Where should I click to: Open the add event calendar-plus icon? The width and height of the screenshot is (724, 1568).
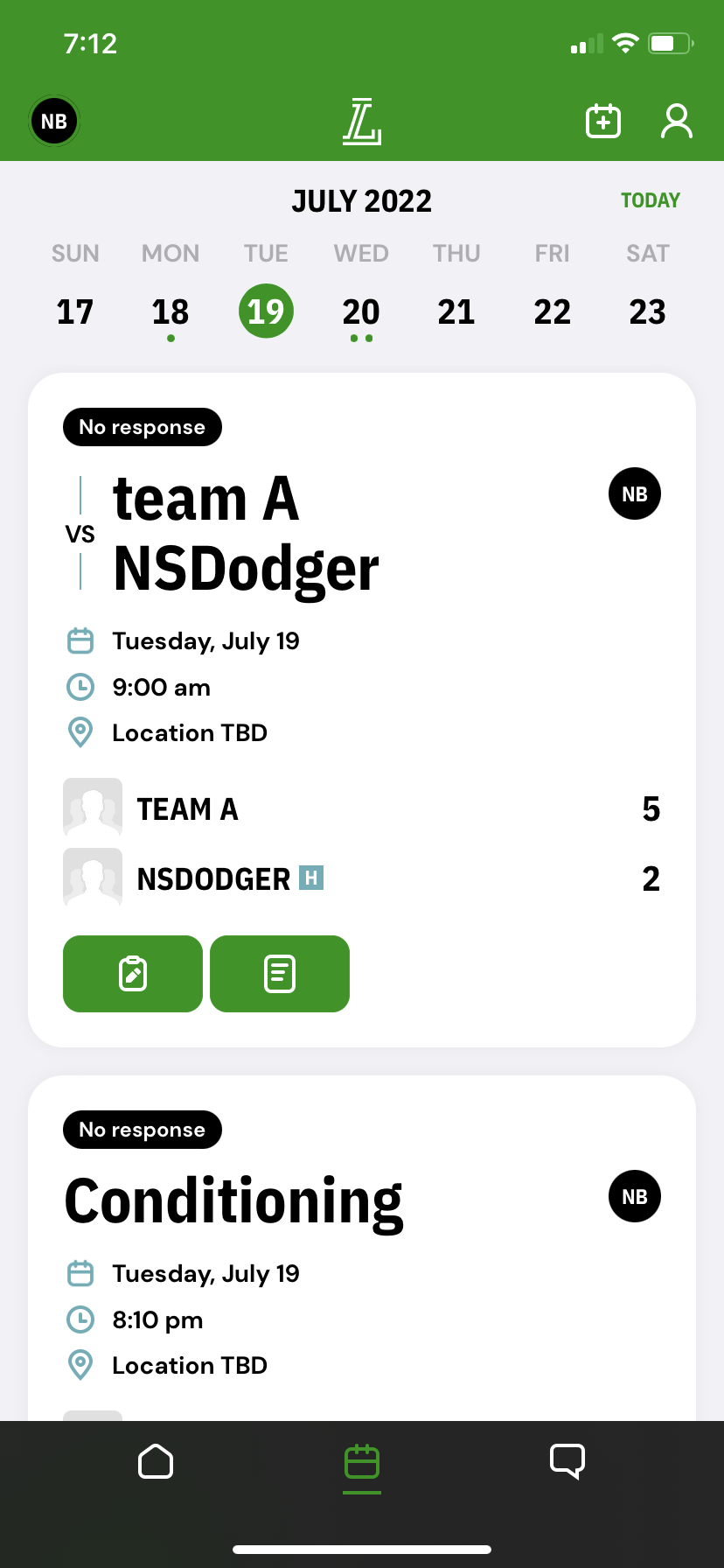tap(602, 122)
